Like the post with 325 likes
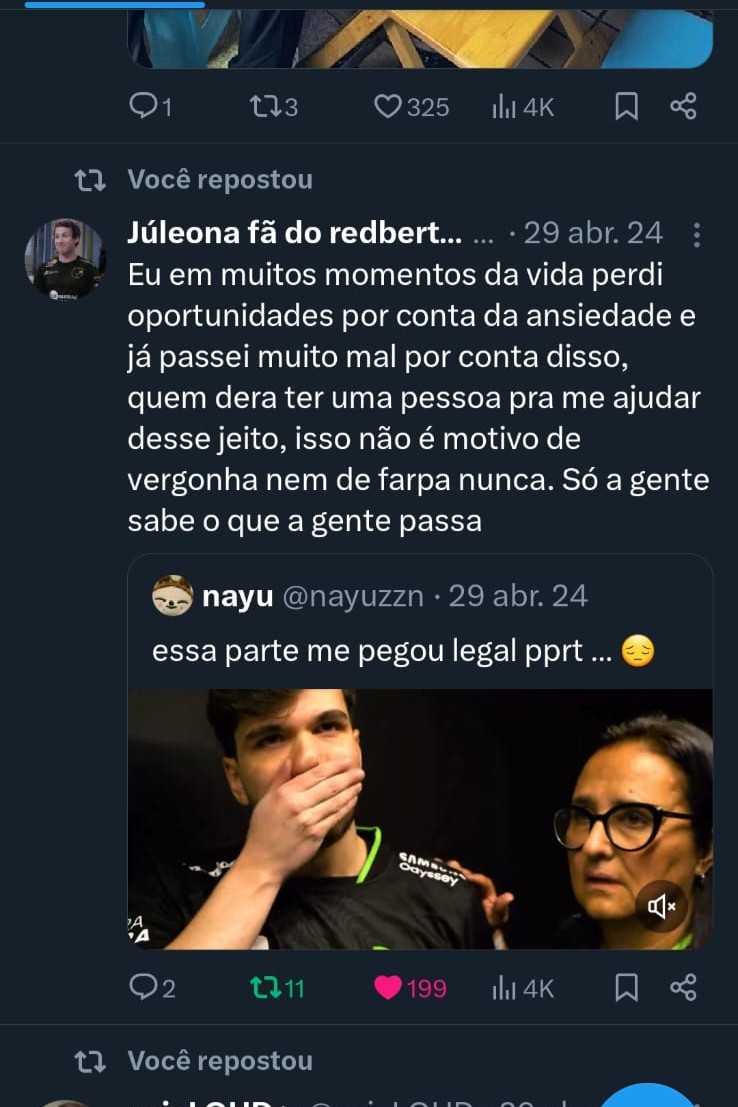The height and width of the screenshot is (1107, 738). coord(411,106)
